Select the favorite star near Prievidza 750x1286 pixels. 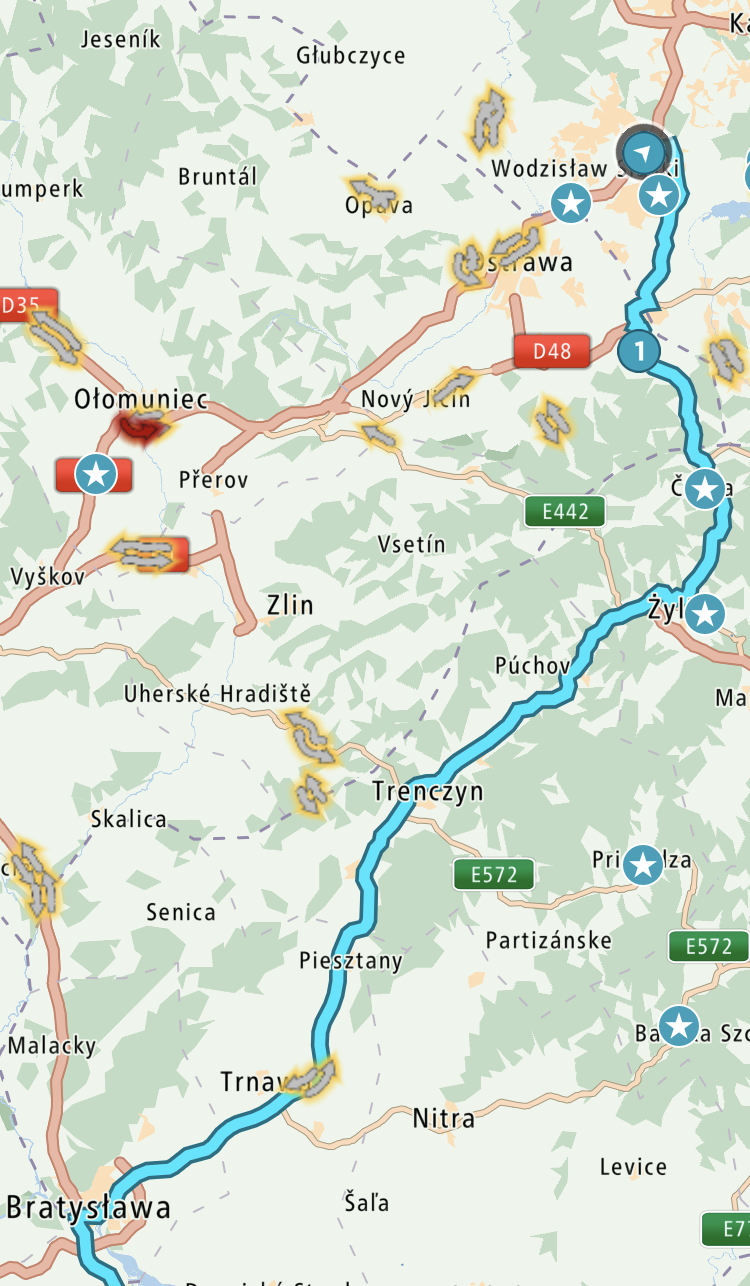tap(643, 865)
